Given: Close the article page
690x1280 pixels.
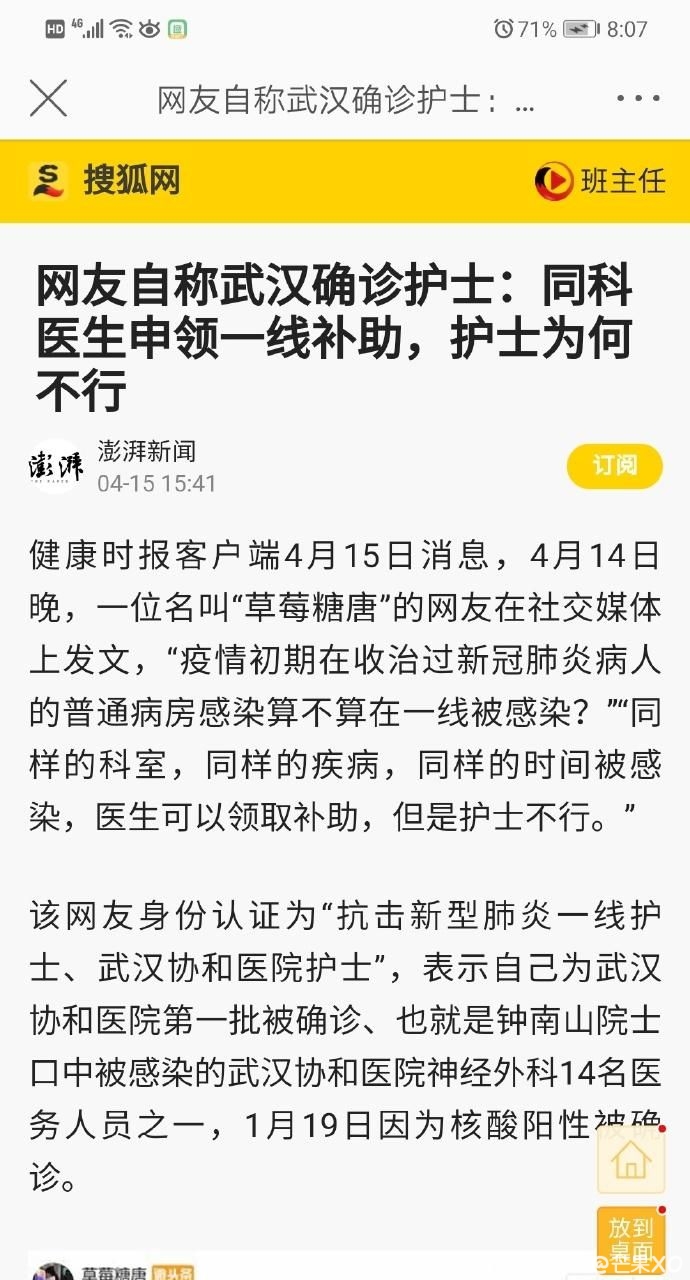Looking at the screenshot, I should click(48, 99).
